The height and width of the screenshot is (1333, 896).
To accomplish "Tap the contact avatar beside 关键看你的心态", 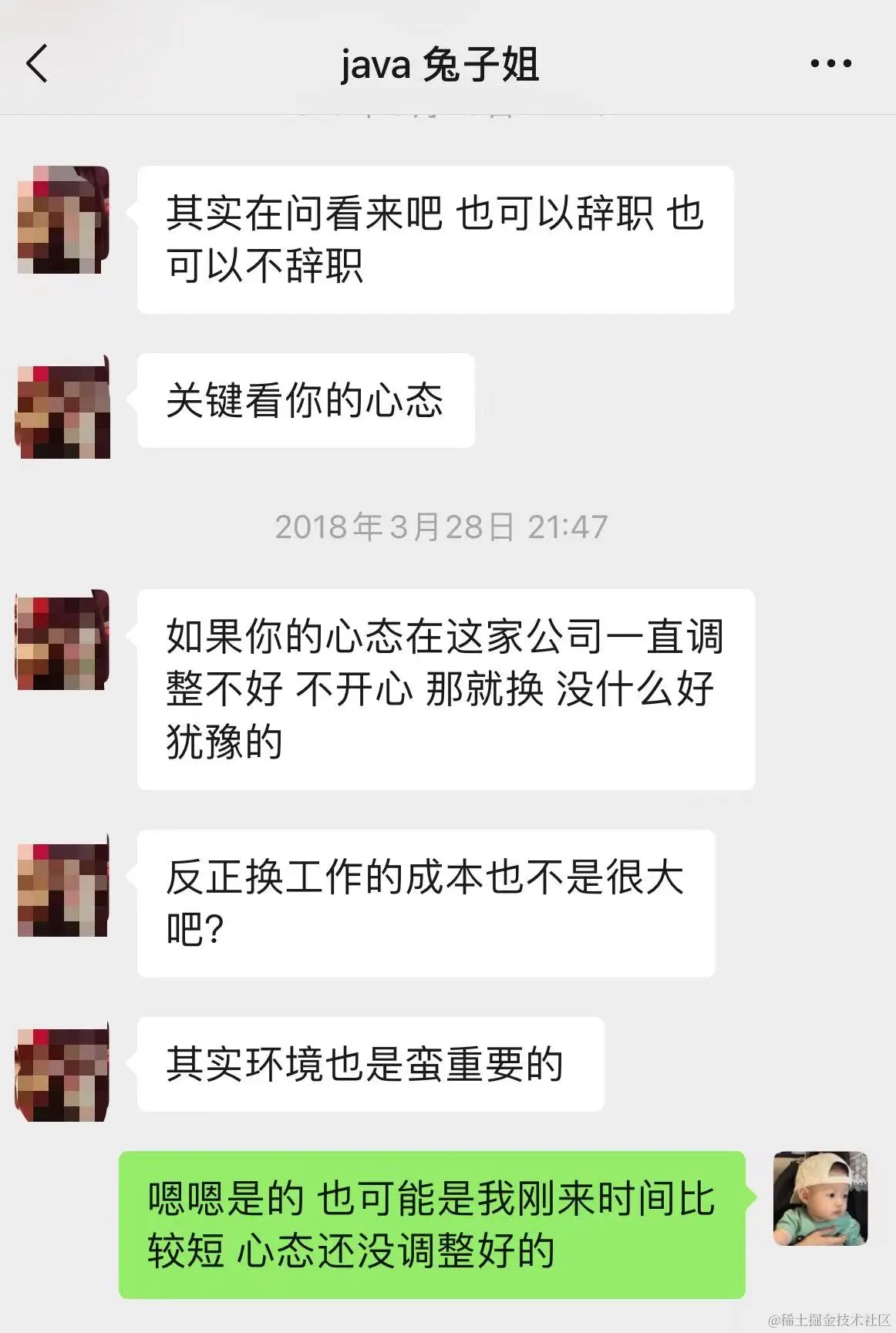I will click(63, 409).
